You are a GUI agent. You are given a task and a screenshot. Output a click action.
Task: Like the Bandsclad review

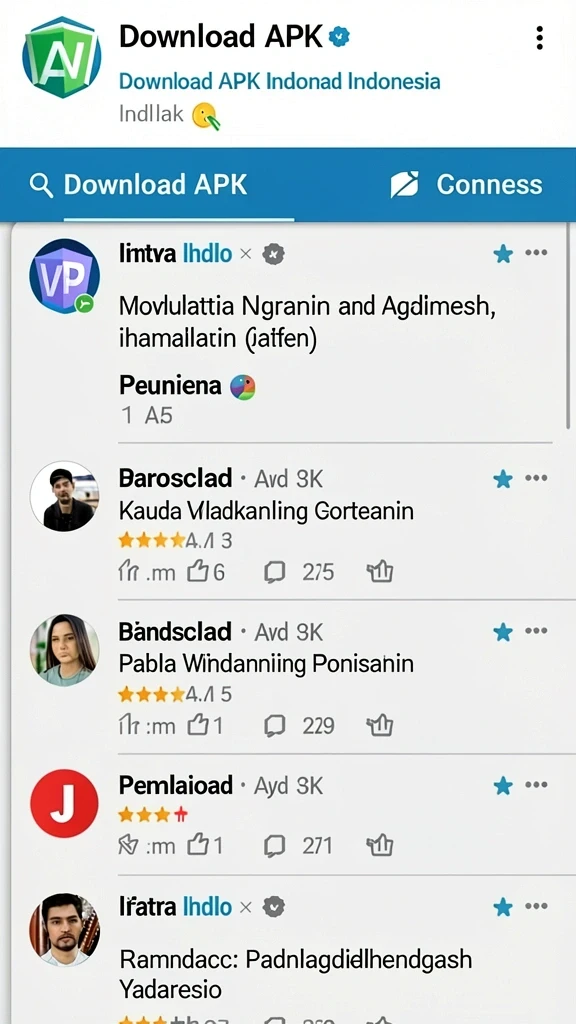tap(205, 726)
